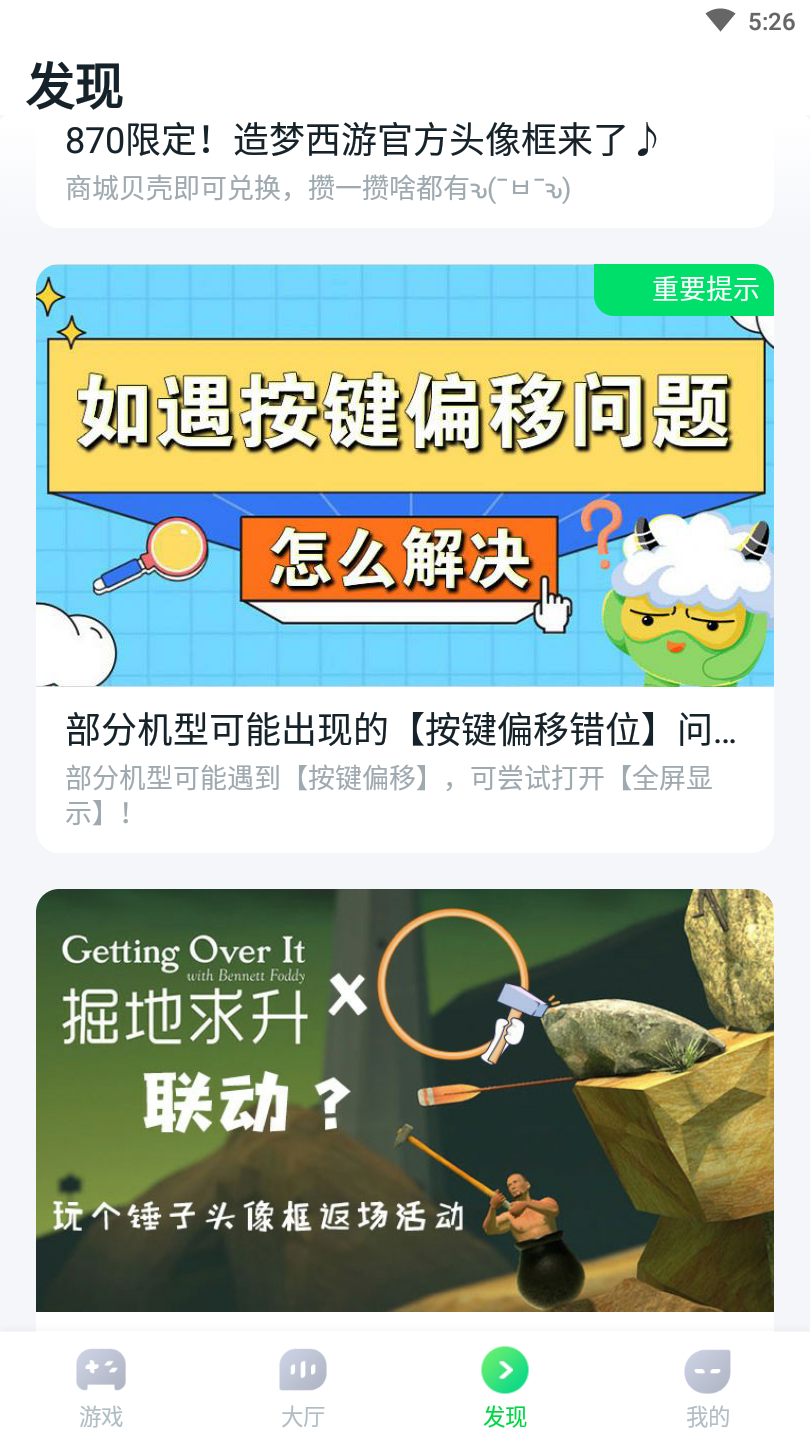Open the 如遇按键偏移问题 notice card

coord(405,558)
